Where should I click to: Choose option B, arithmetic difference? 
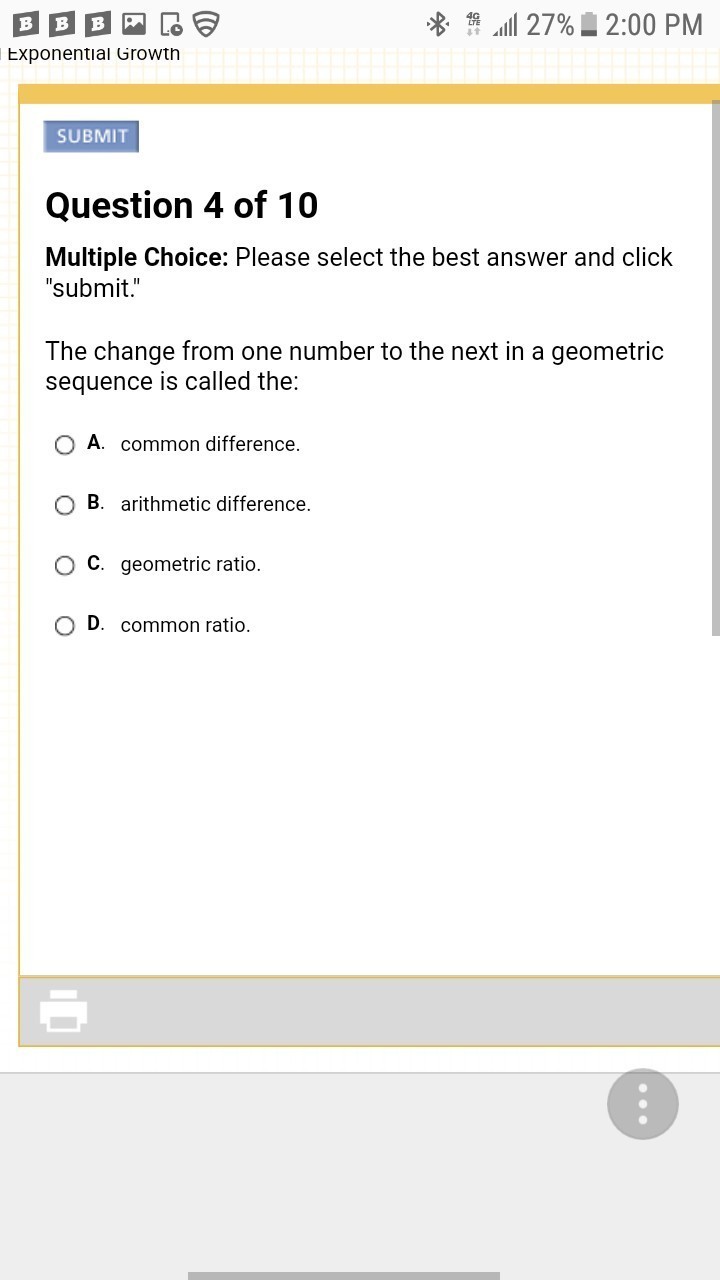[x=65, y=505]
